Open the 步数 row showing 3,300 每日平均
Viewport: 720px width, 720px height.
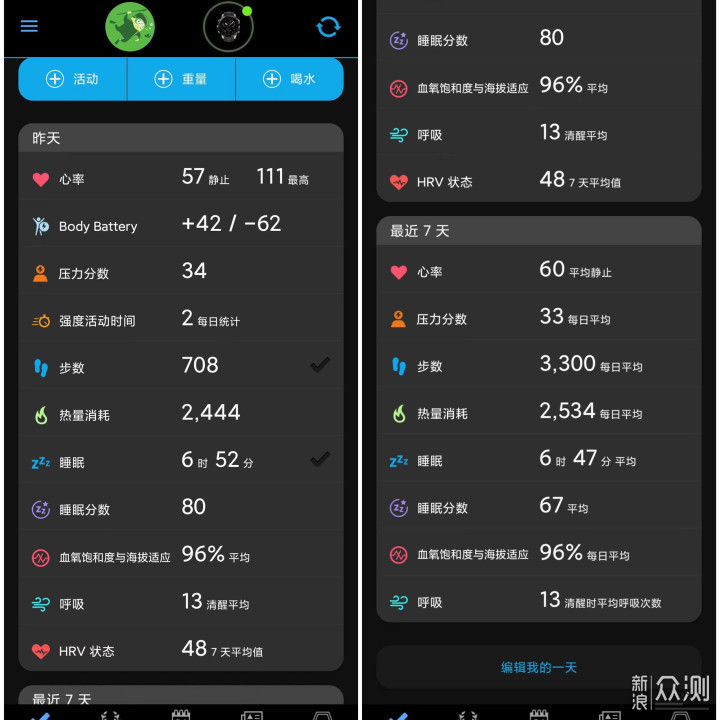538,366
